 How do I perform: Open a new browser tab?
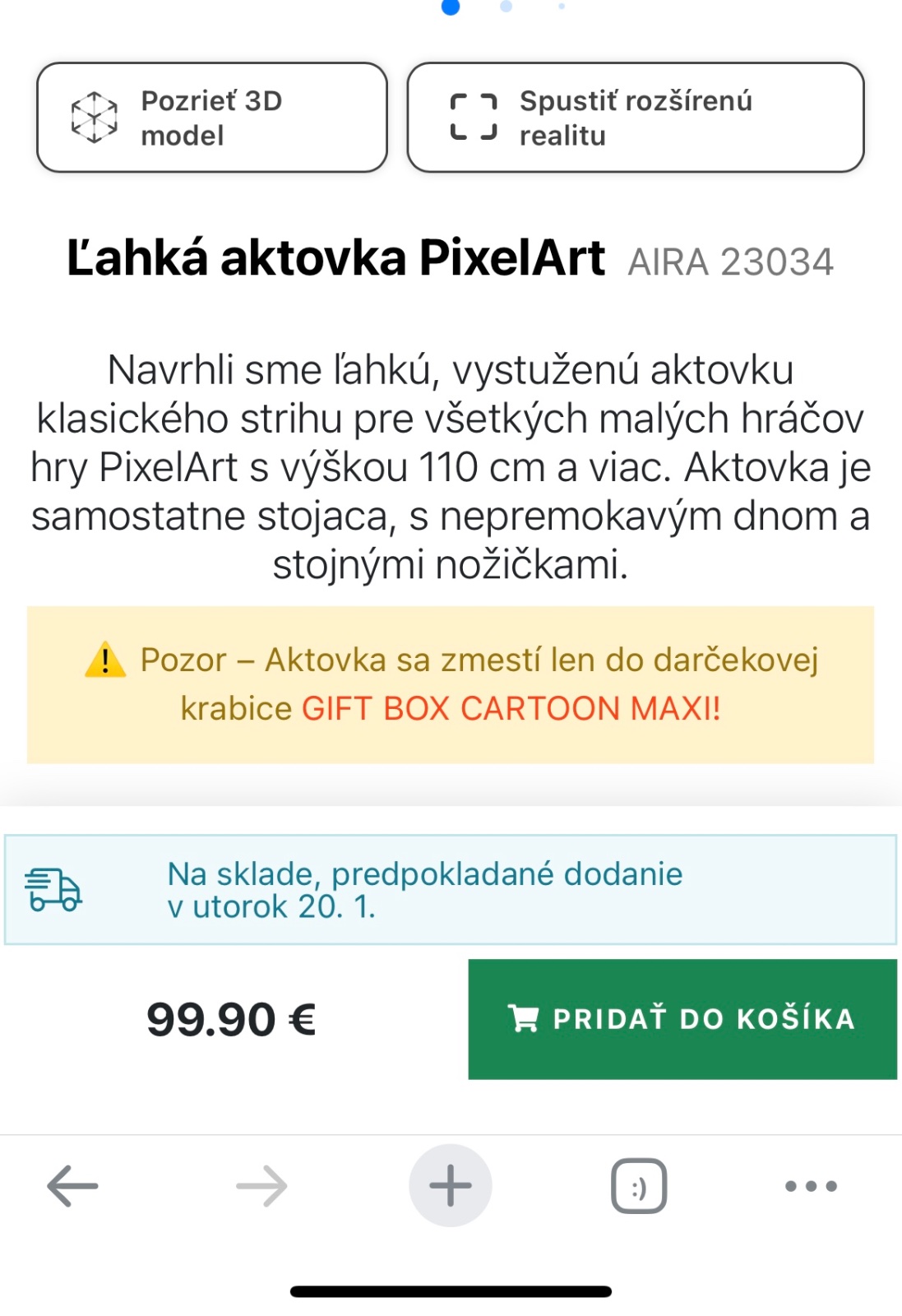(450, 1186)
